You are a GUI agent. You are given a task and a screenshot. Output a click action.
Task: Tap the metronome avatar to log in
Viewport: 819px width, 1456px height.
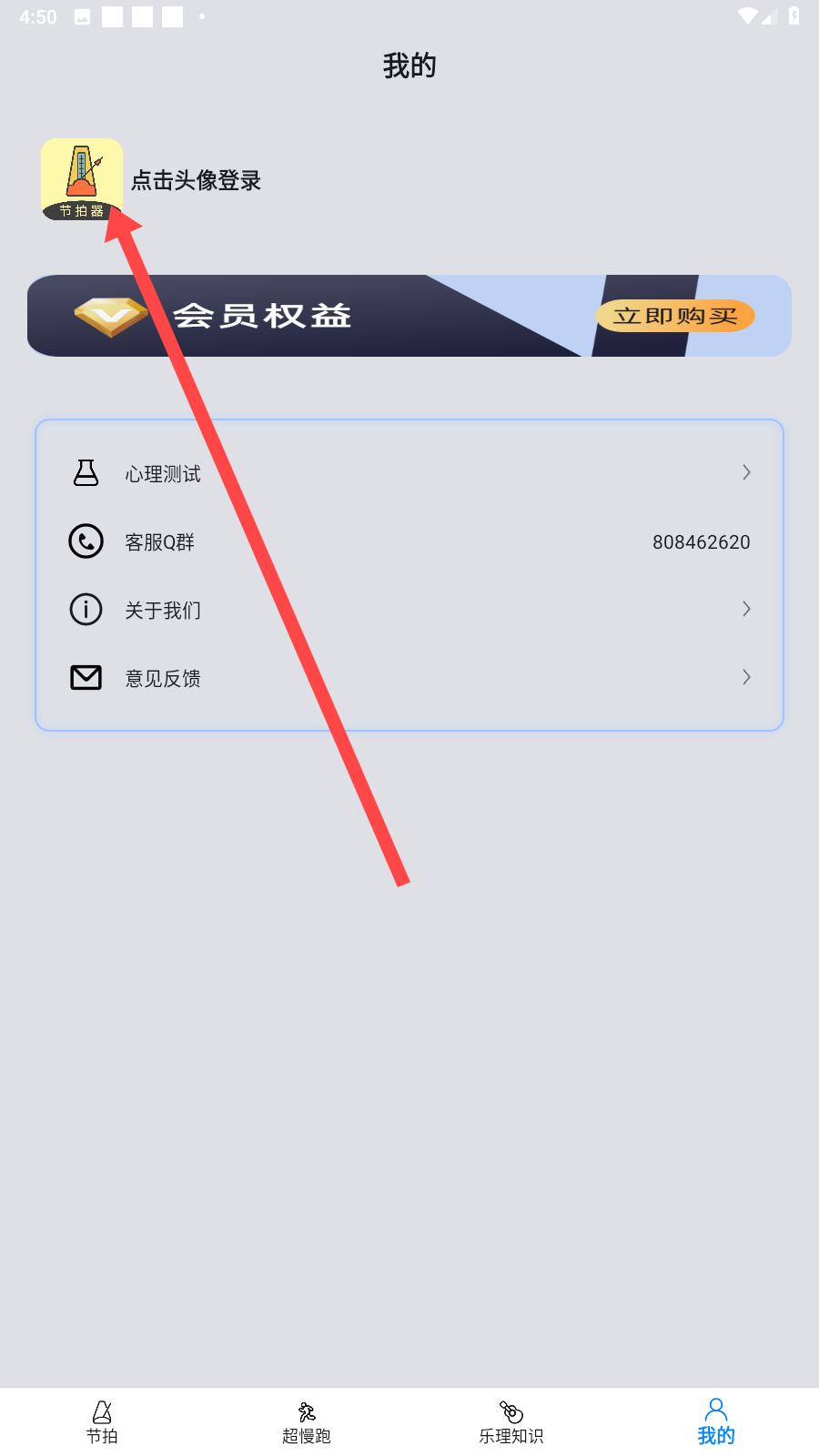coord(82,179)
